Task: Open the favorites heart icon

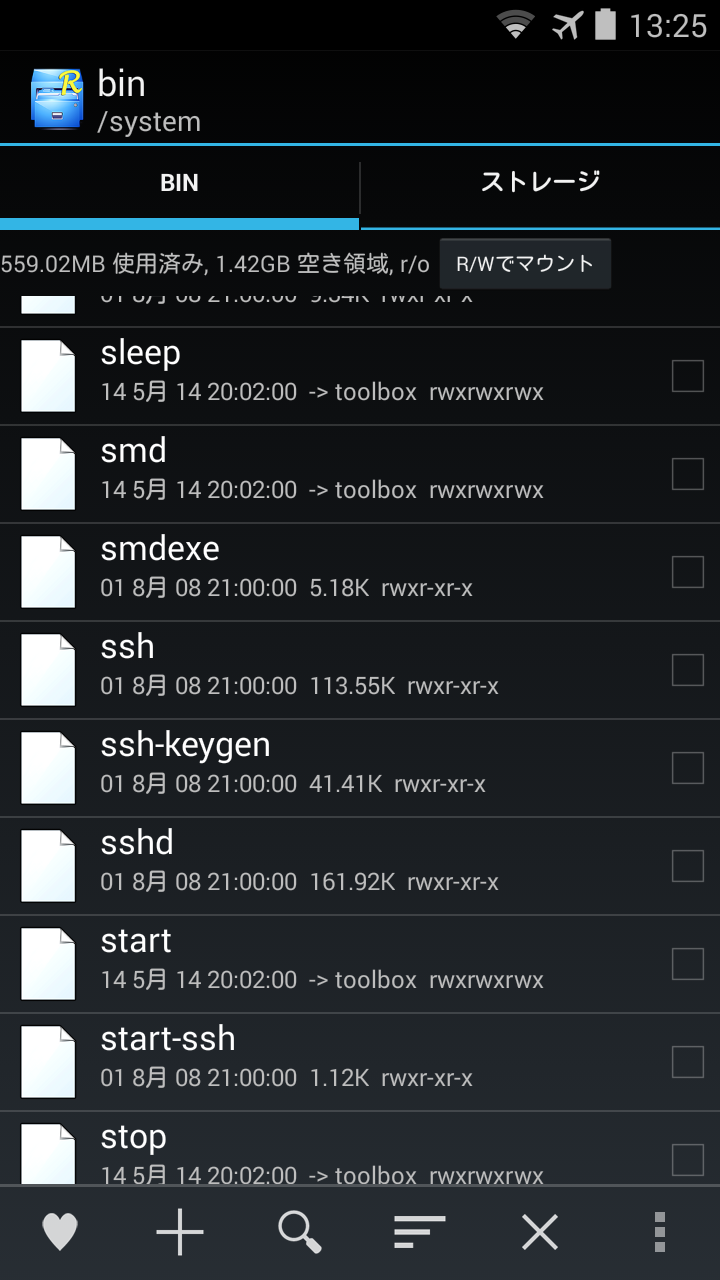Action: 60,1232
